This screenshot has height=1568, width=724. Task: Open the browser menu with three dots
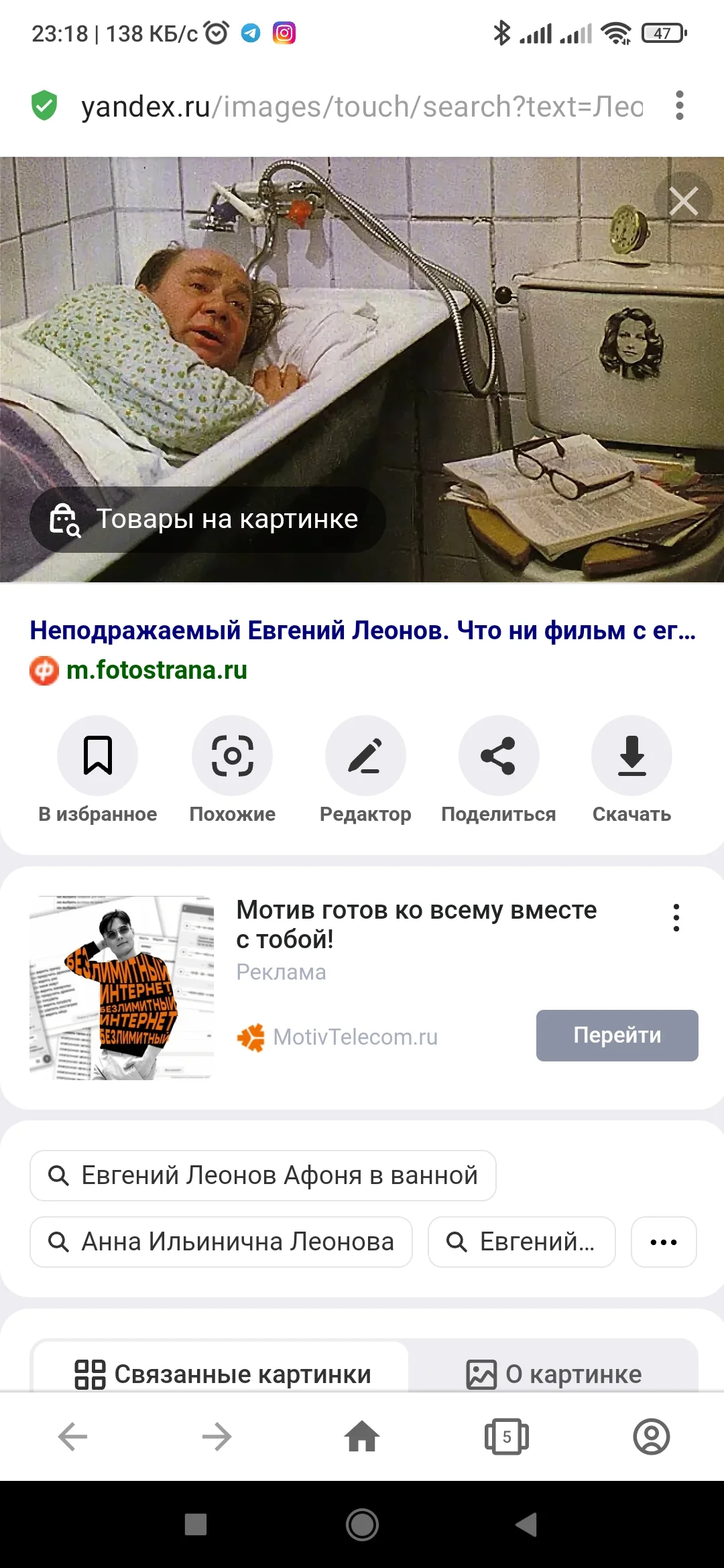click(679, 106)
